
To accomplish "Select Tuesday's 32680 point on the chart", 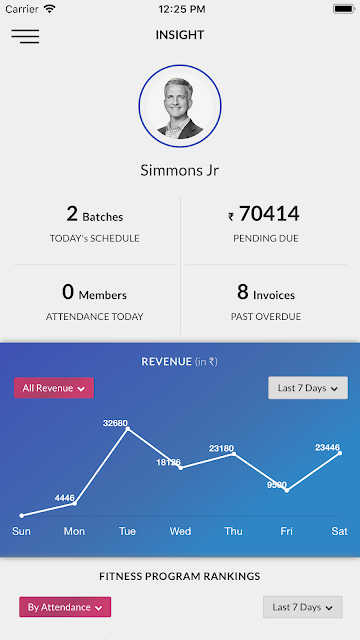I will pos(128,429).
